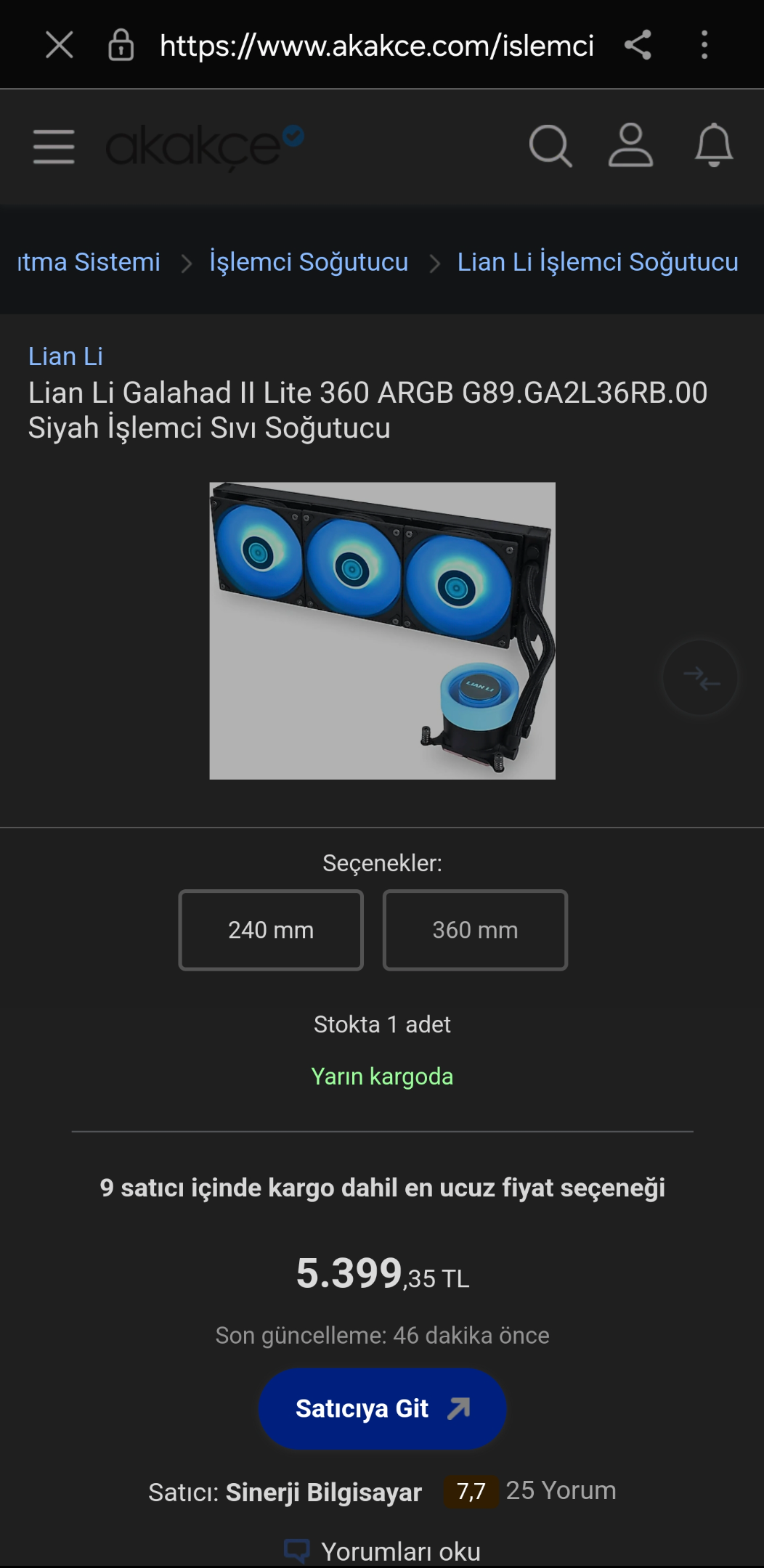View the cooler product image
764x1568 pixels.
(383, 631)
